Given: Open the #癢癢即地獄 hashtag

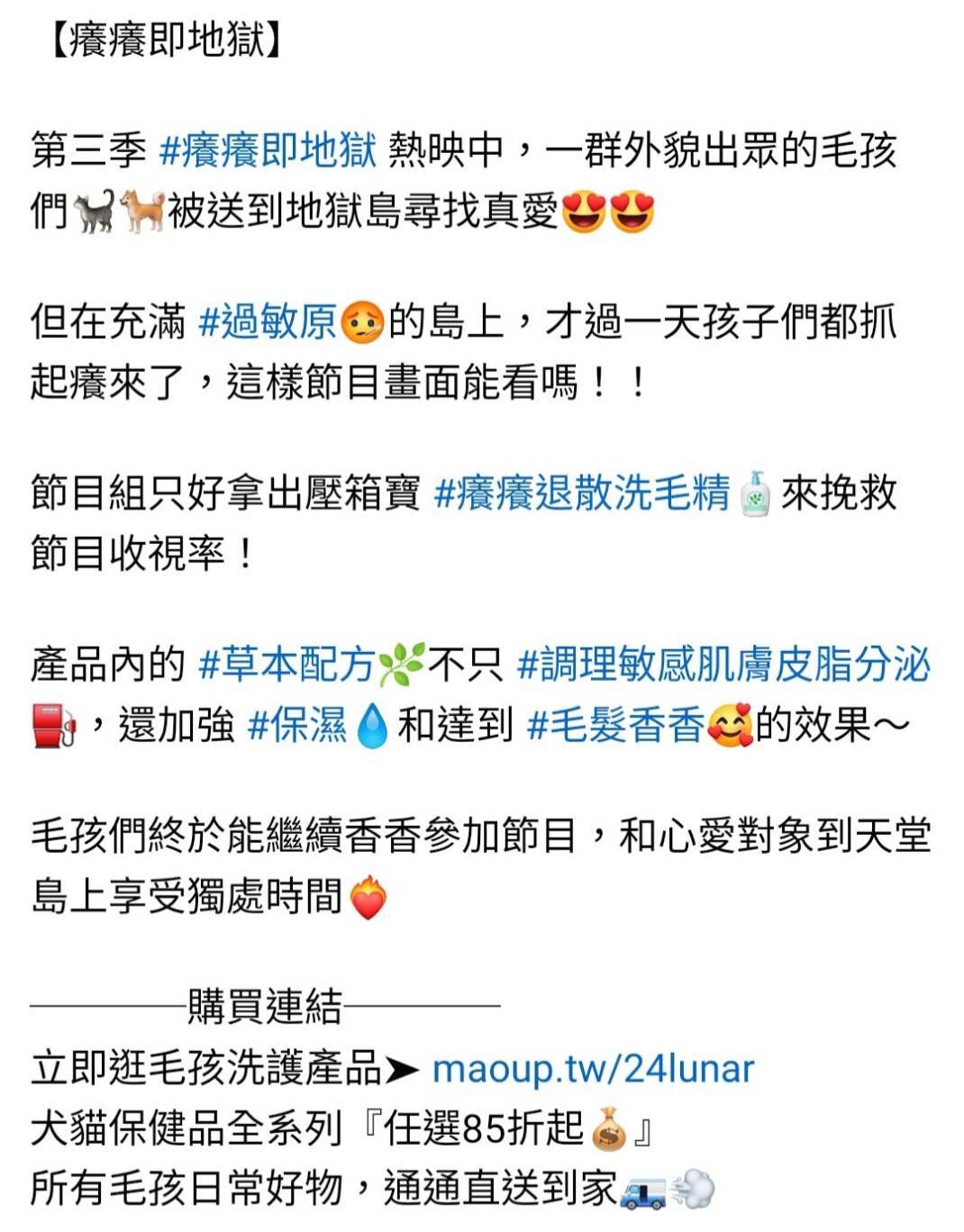Looking at the screenshot, I should pyautogui.click(x=268, y=150).
